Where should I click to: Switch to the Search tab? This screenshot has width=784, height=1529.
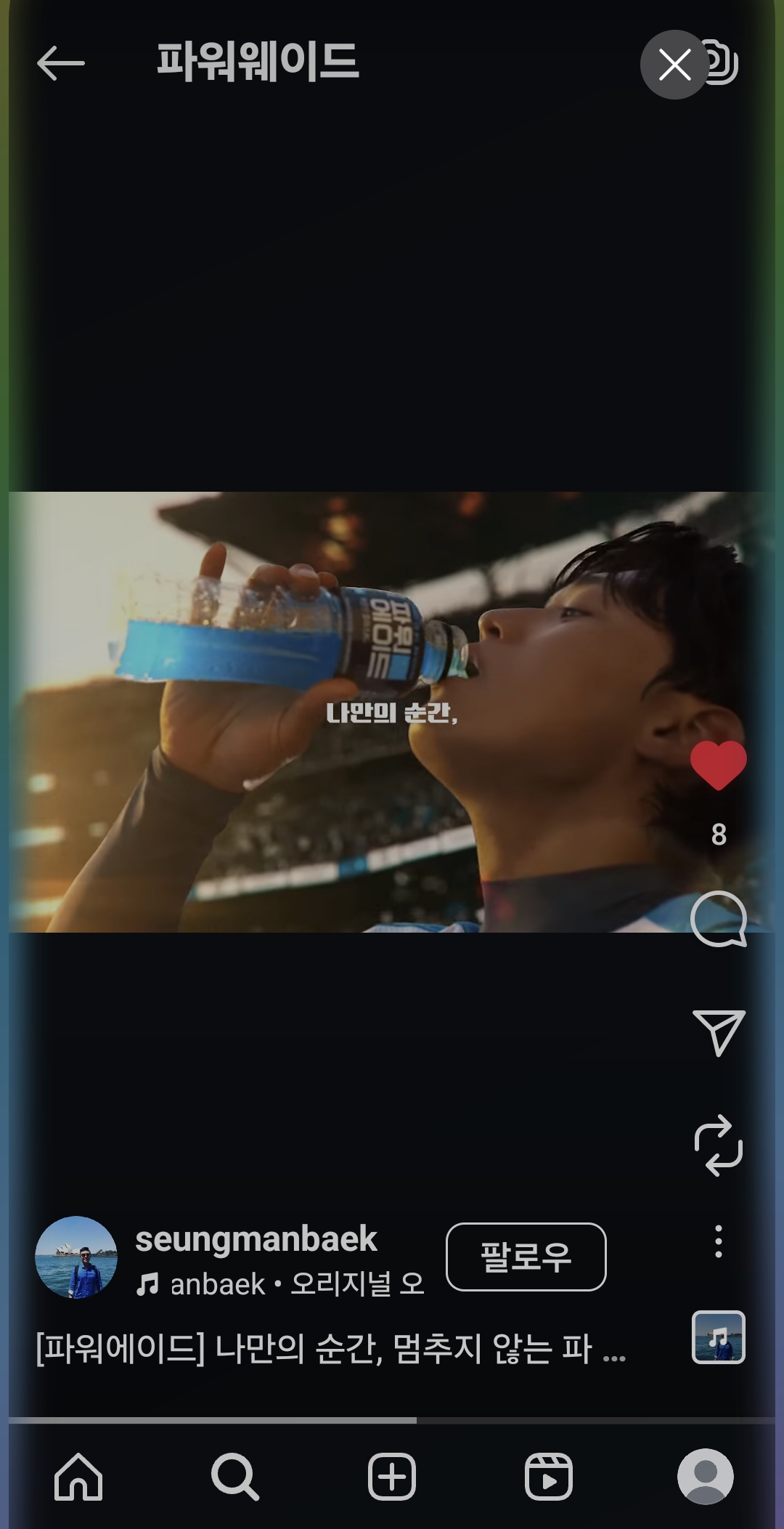coord(234,1477)
